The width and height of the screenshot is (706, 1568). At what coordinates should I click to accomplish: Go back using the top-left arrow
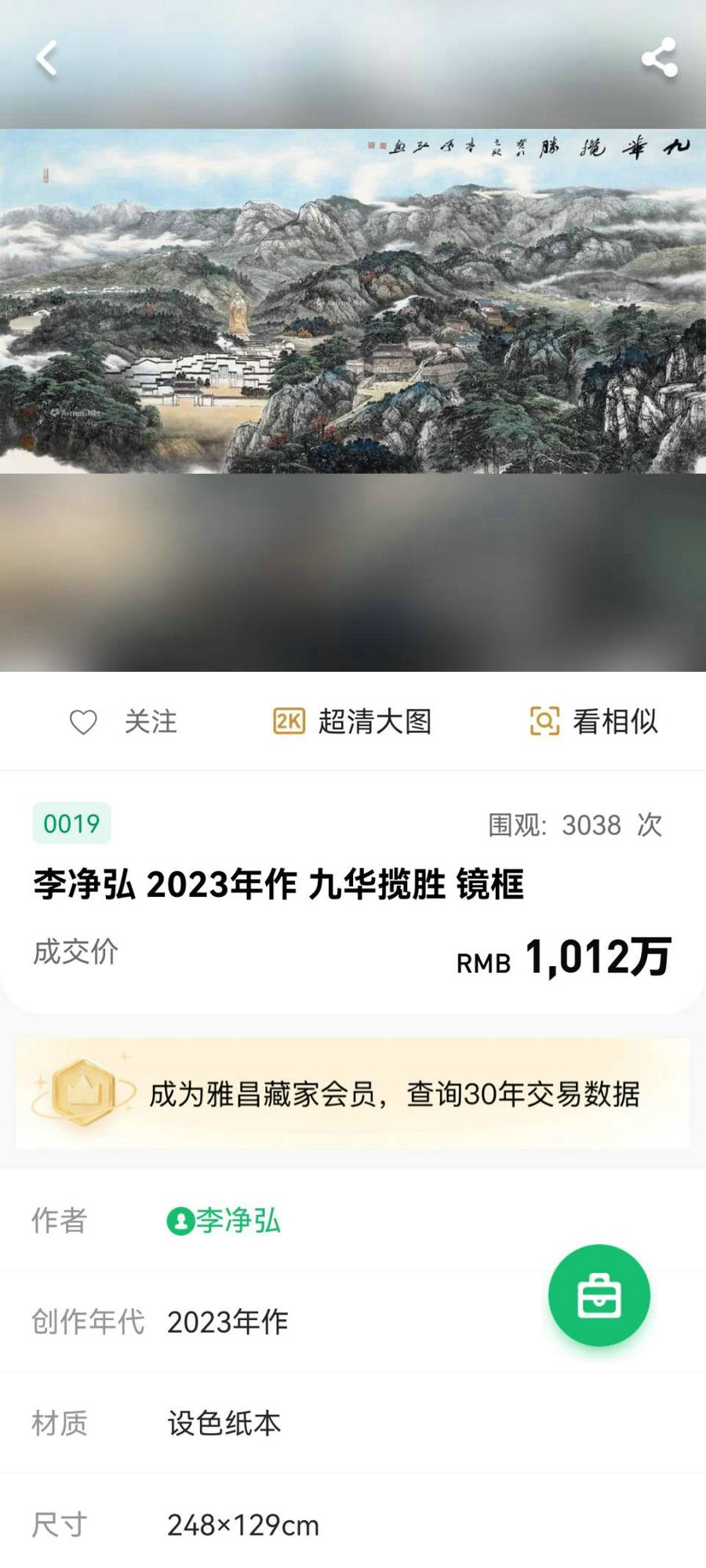pos(47,58)
